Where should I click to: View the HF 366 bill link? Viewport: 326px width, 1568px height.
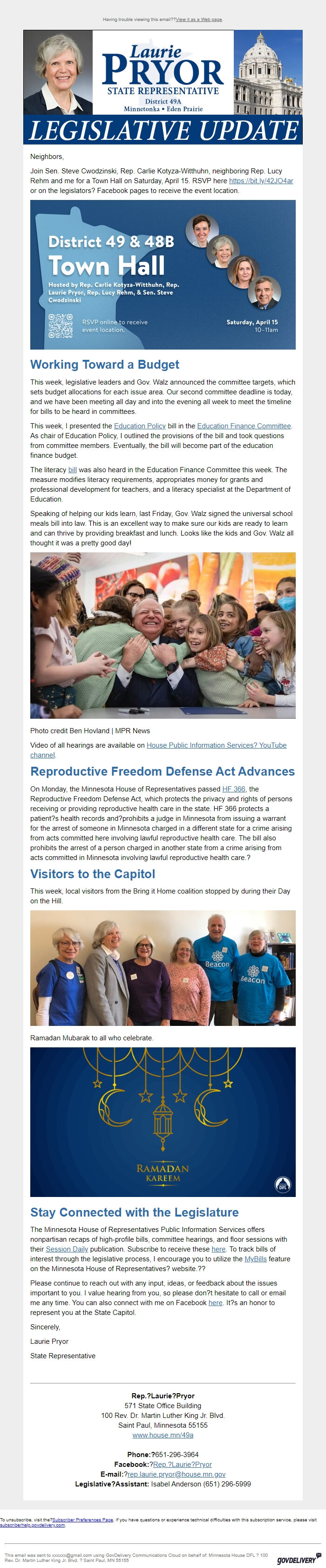pyautogui.click(x=233, y=789)
